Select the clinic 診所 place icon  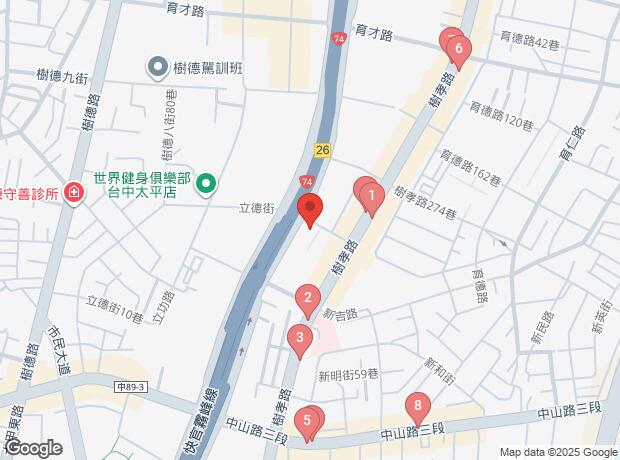tap(73, 191)
